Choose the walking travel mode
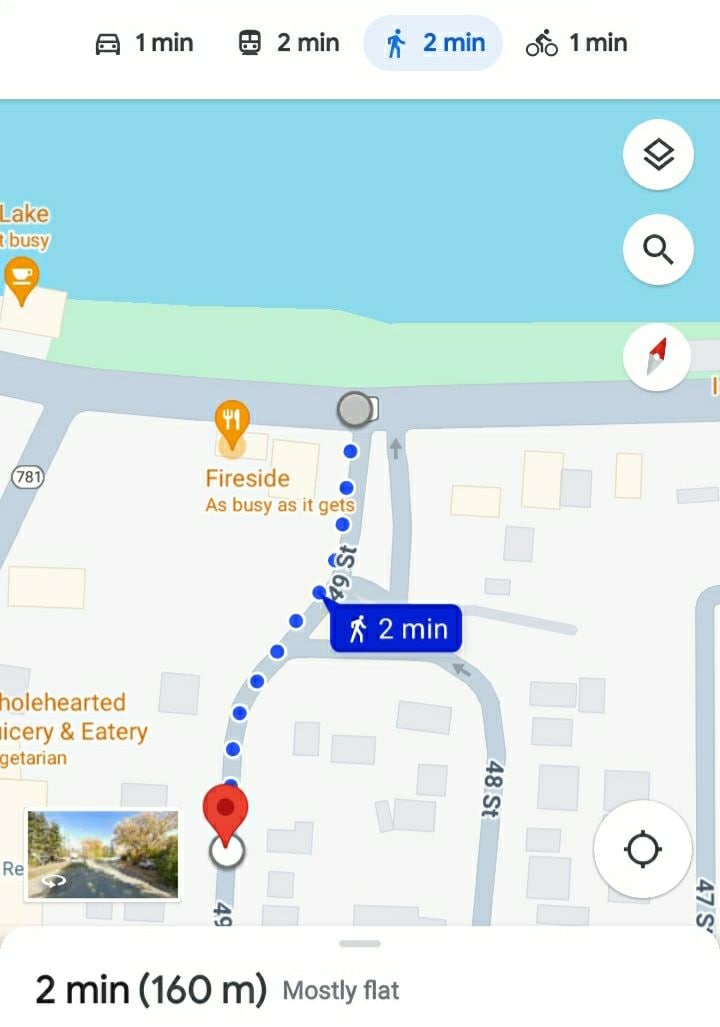720x1027 pixels. click(434, 43)
